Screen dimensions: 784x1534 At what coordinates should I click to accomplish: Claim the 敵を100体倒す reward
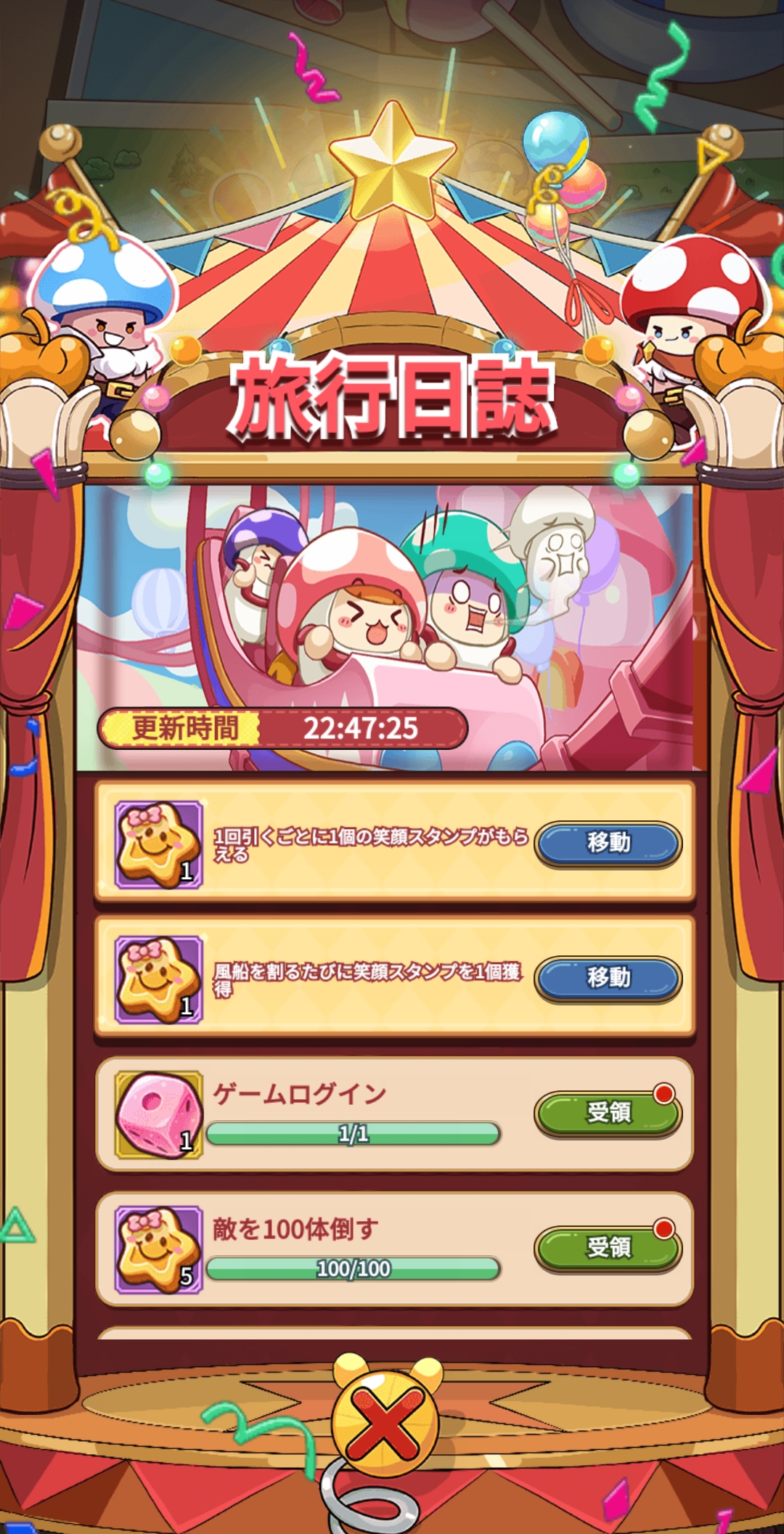608,1248
